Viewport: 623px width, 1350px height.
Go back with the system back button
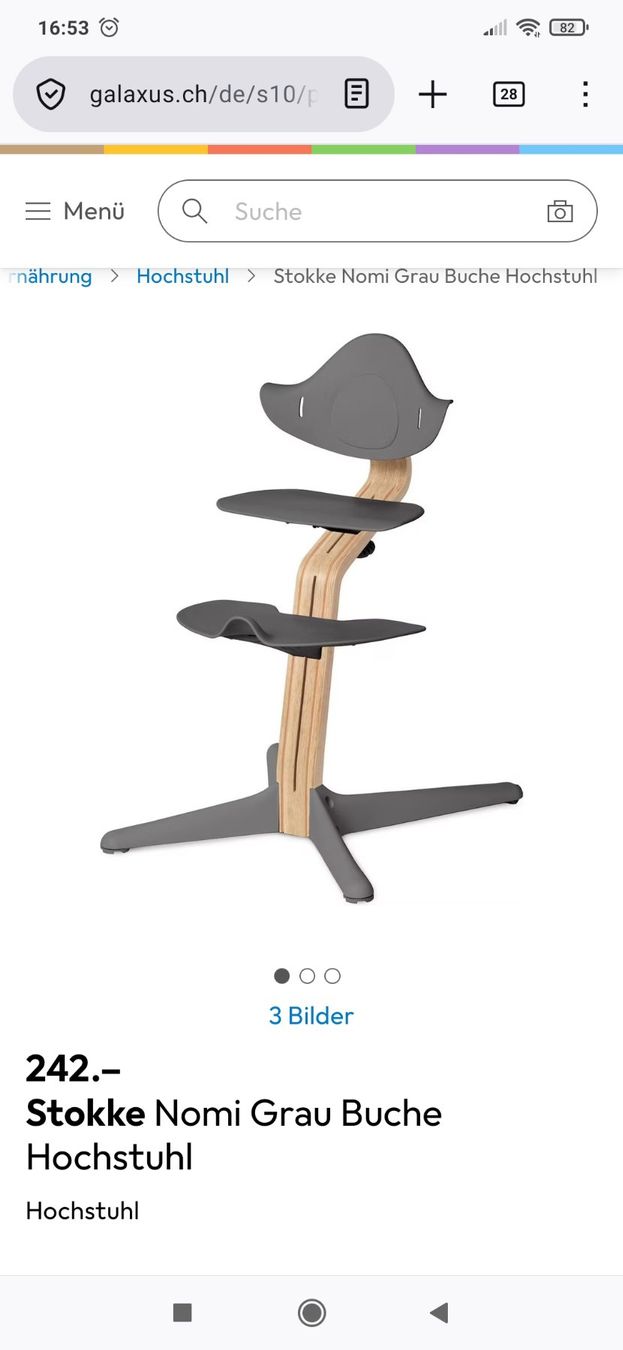coord(439,1313)
